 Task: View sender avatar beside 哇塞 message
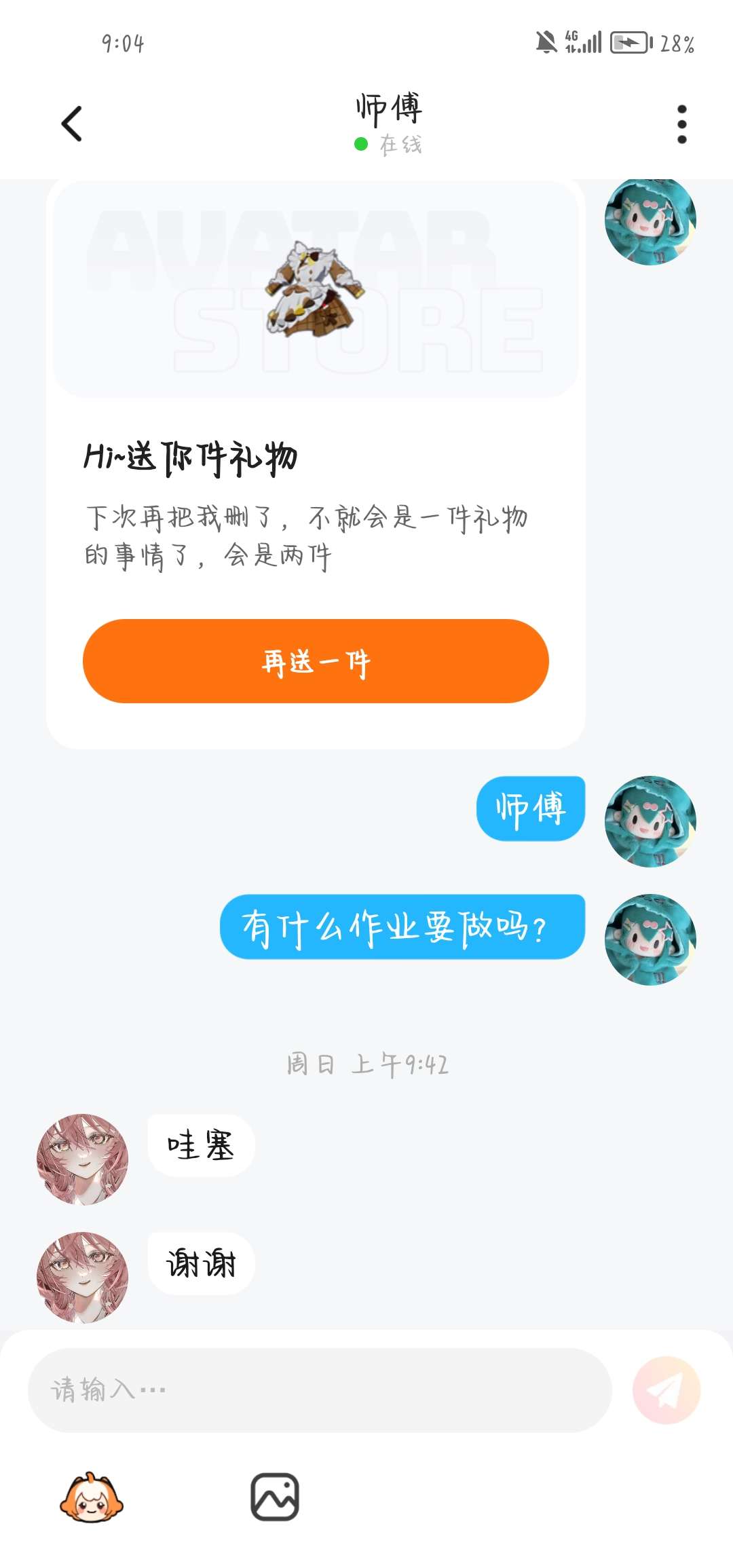click(82, 1159)
